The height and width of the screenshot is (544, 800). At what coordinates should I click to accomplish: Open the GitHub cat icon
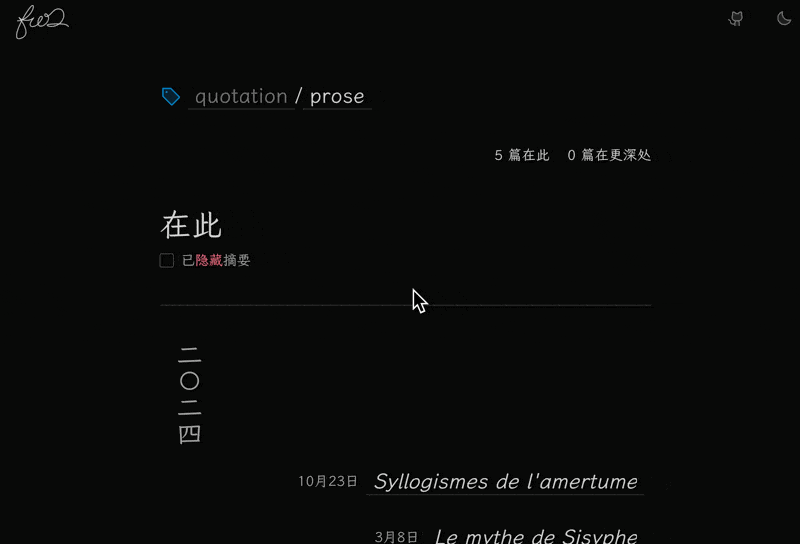(736, 19)
